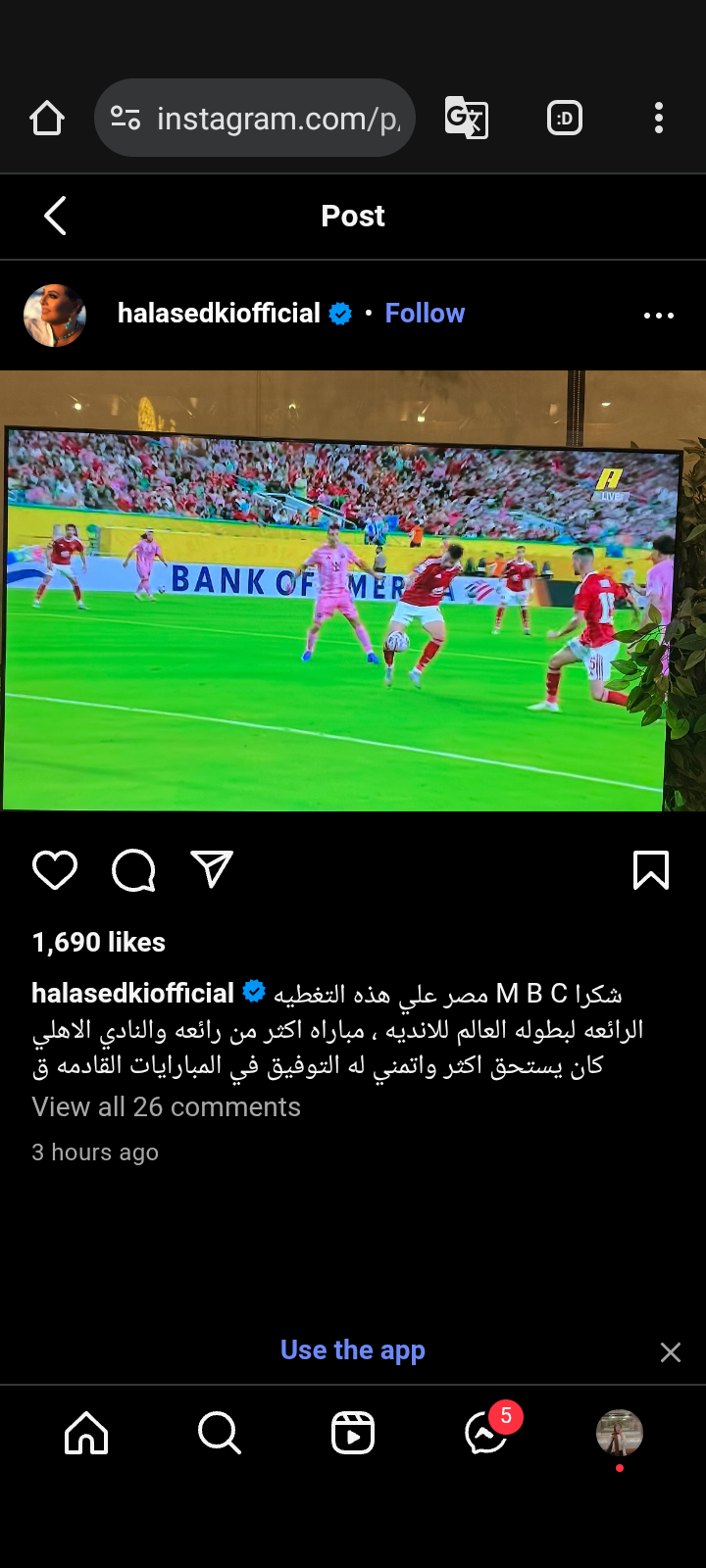Open the browser tab switcher

tap(564, 119)
